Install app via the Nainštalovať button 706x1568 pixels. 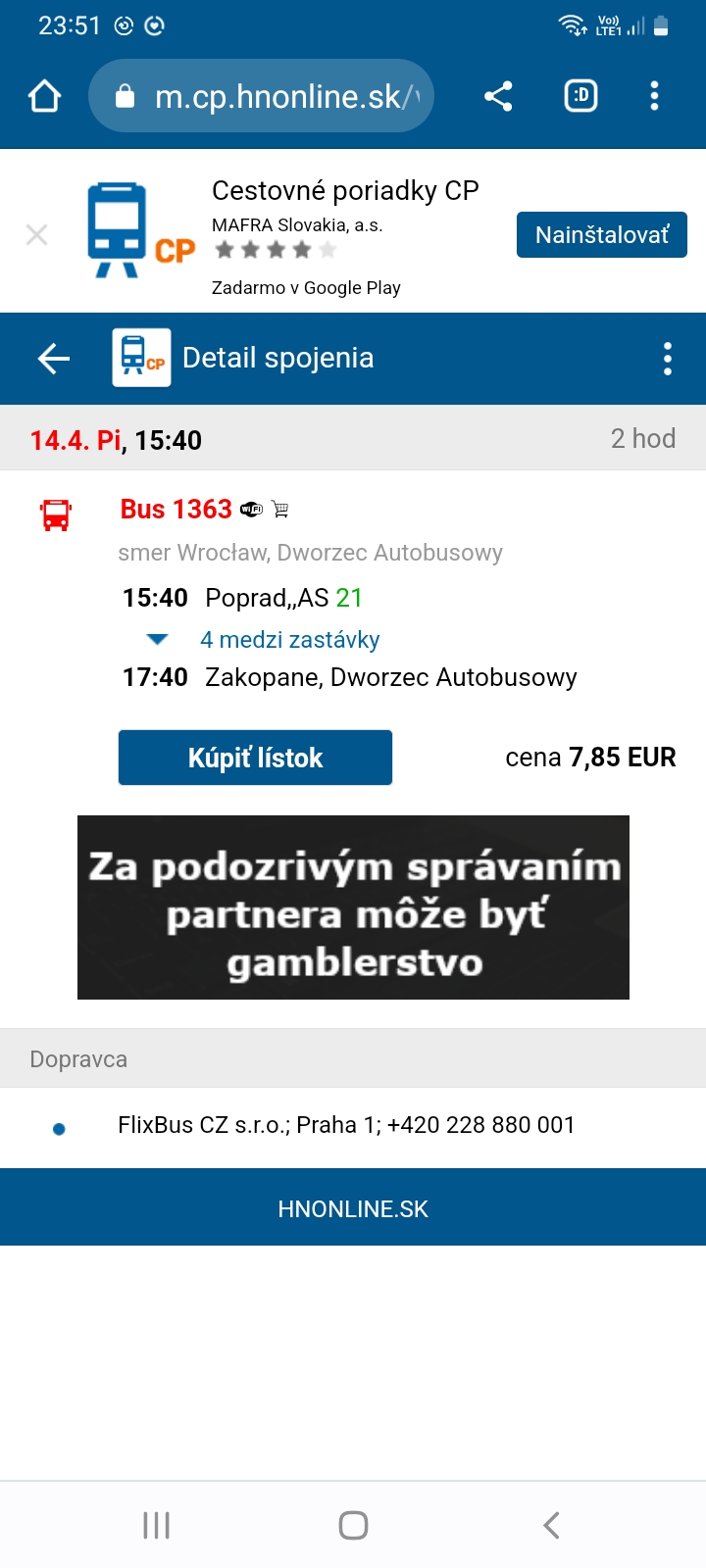click(x=601, y=235)
